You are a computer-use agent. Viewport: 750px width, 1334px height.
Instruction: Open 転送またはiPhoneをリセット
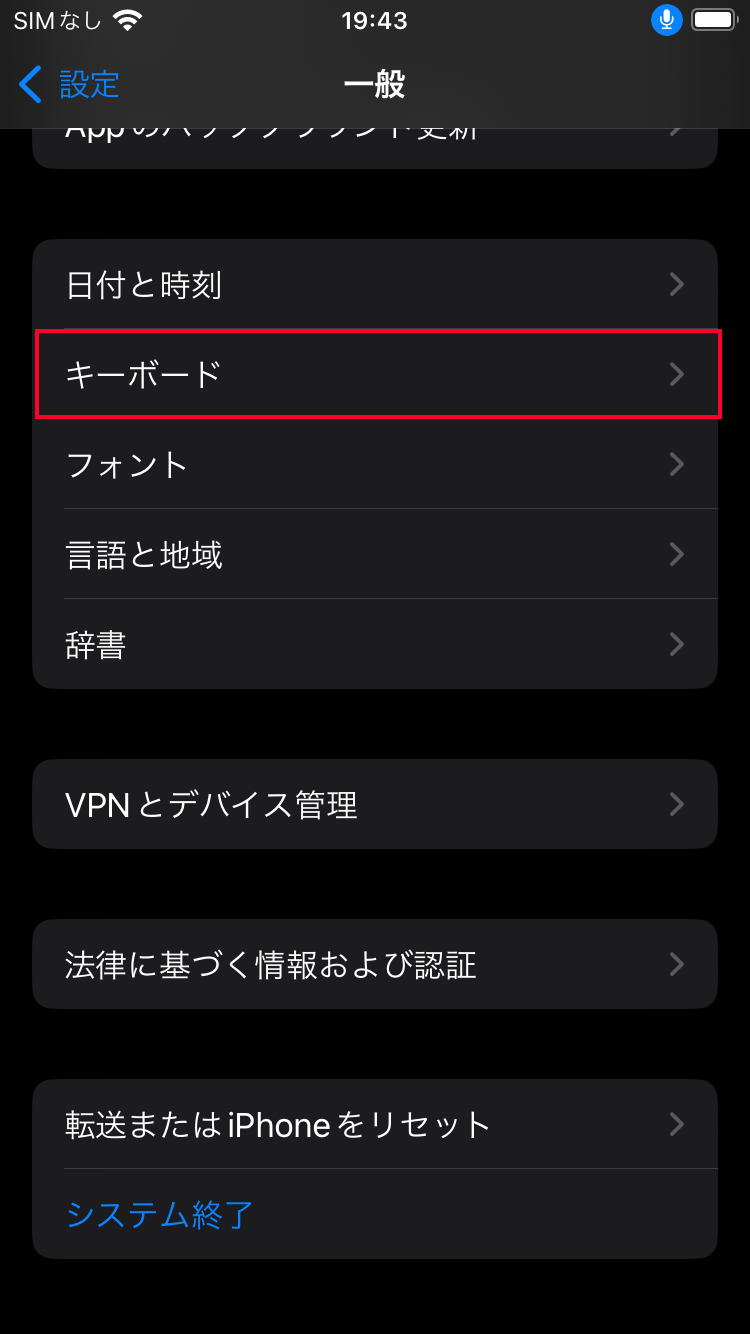click(x=375, y=1124)
